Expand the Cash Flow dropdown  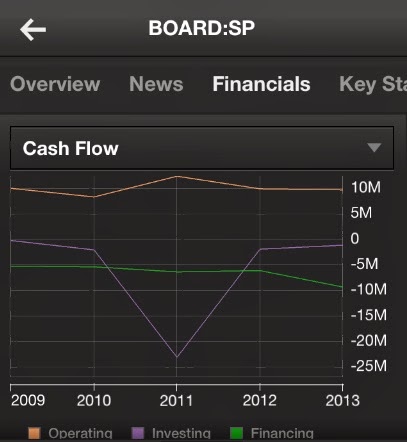point(202,148)
